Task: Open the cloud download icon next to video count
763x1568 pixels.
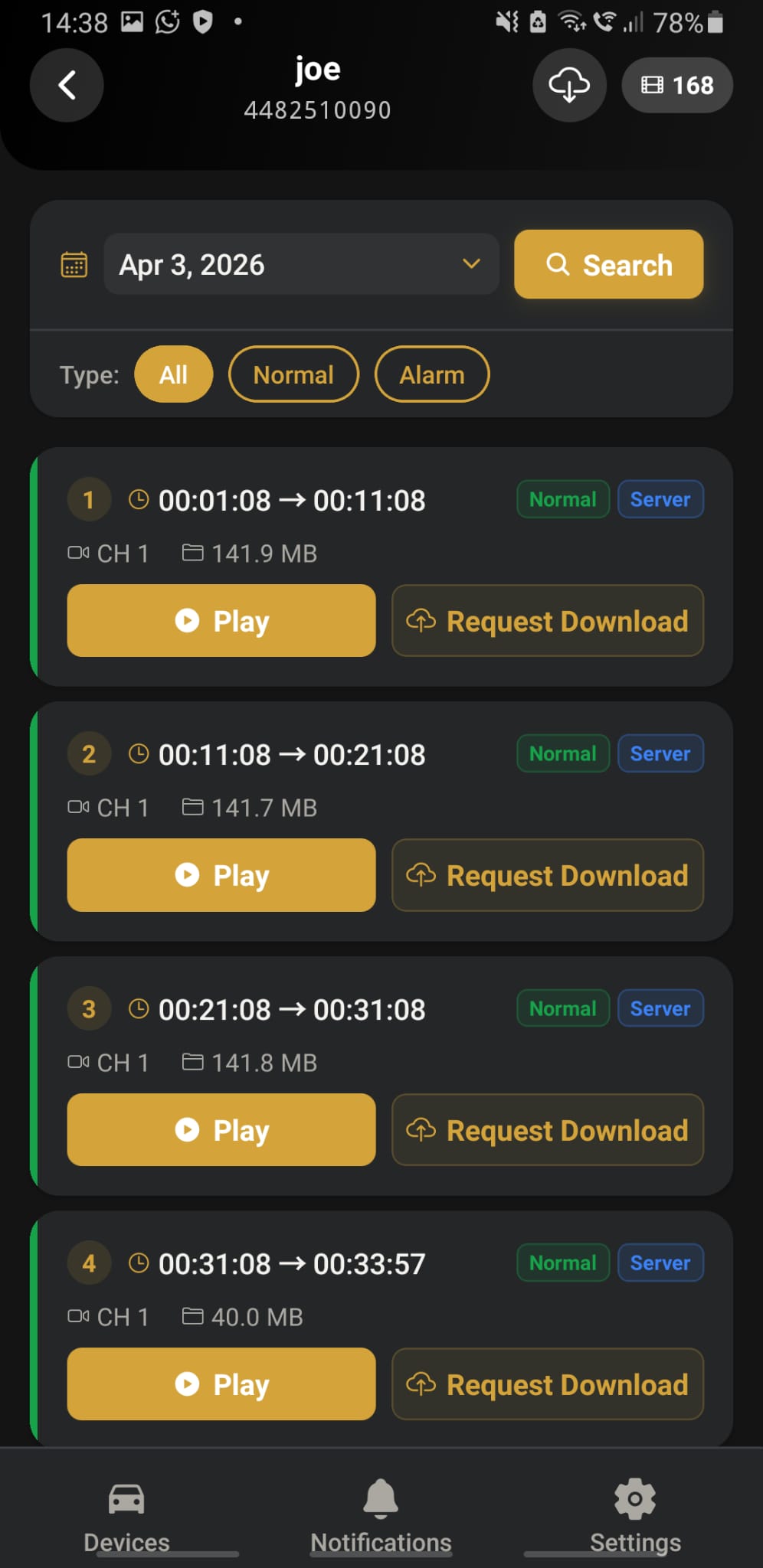Action: point(569,85)
